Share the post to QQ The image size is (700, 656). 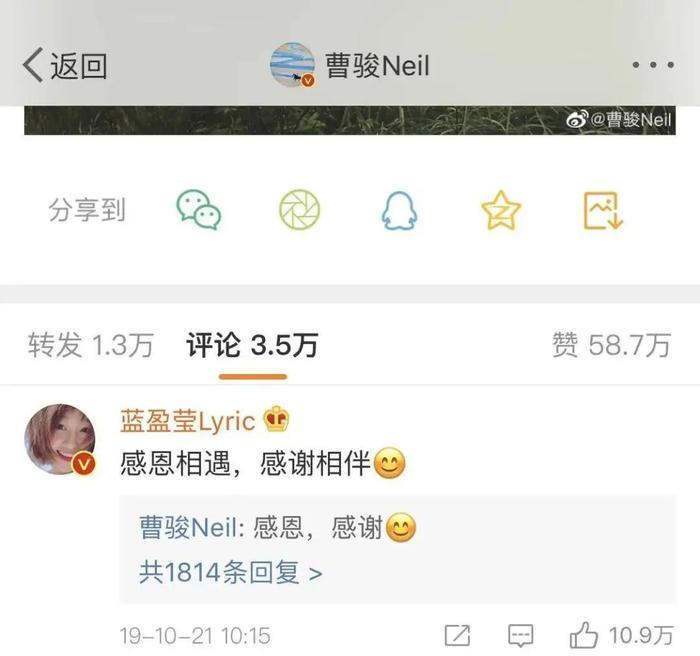(399, 210)
